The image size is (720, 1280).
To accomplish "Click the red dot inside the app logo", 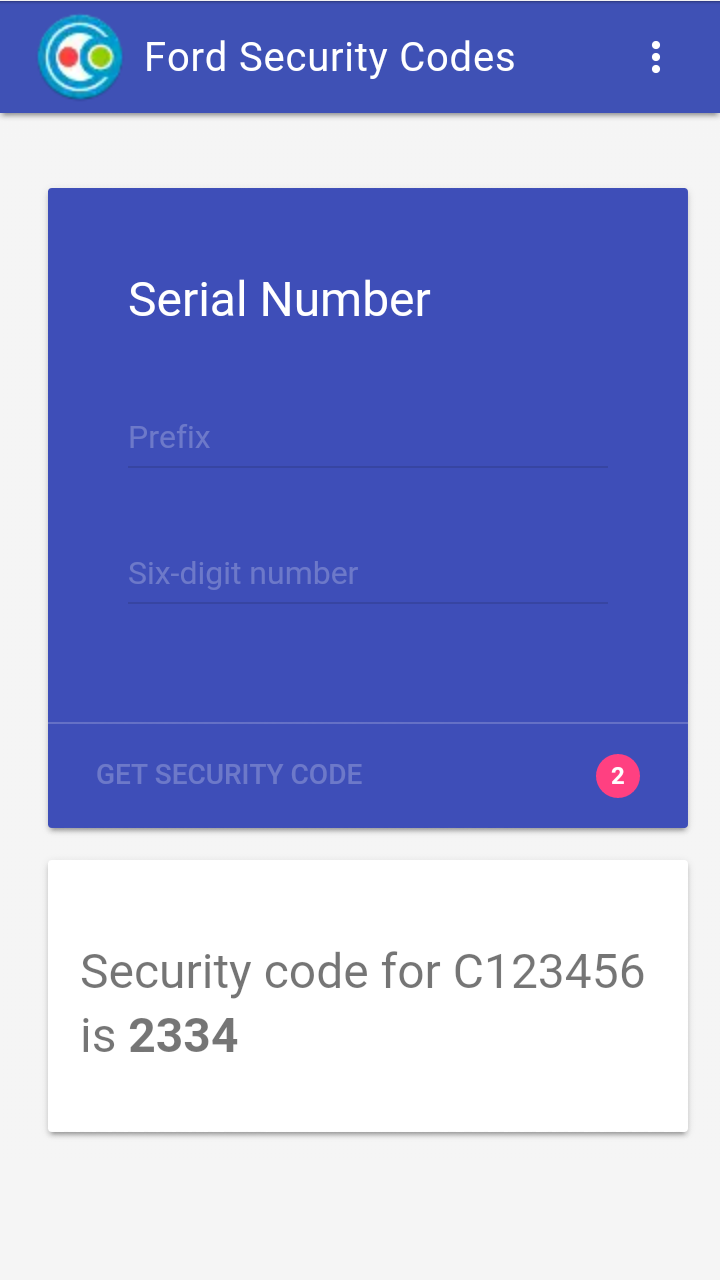I will click(66, 58).
